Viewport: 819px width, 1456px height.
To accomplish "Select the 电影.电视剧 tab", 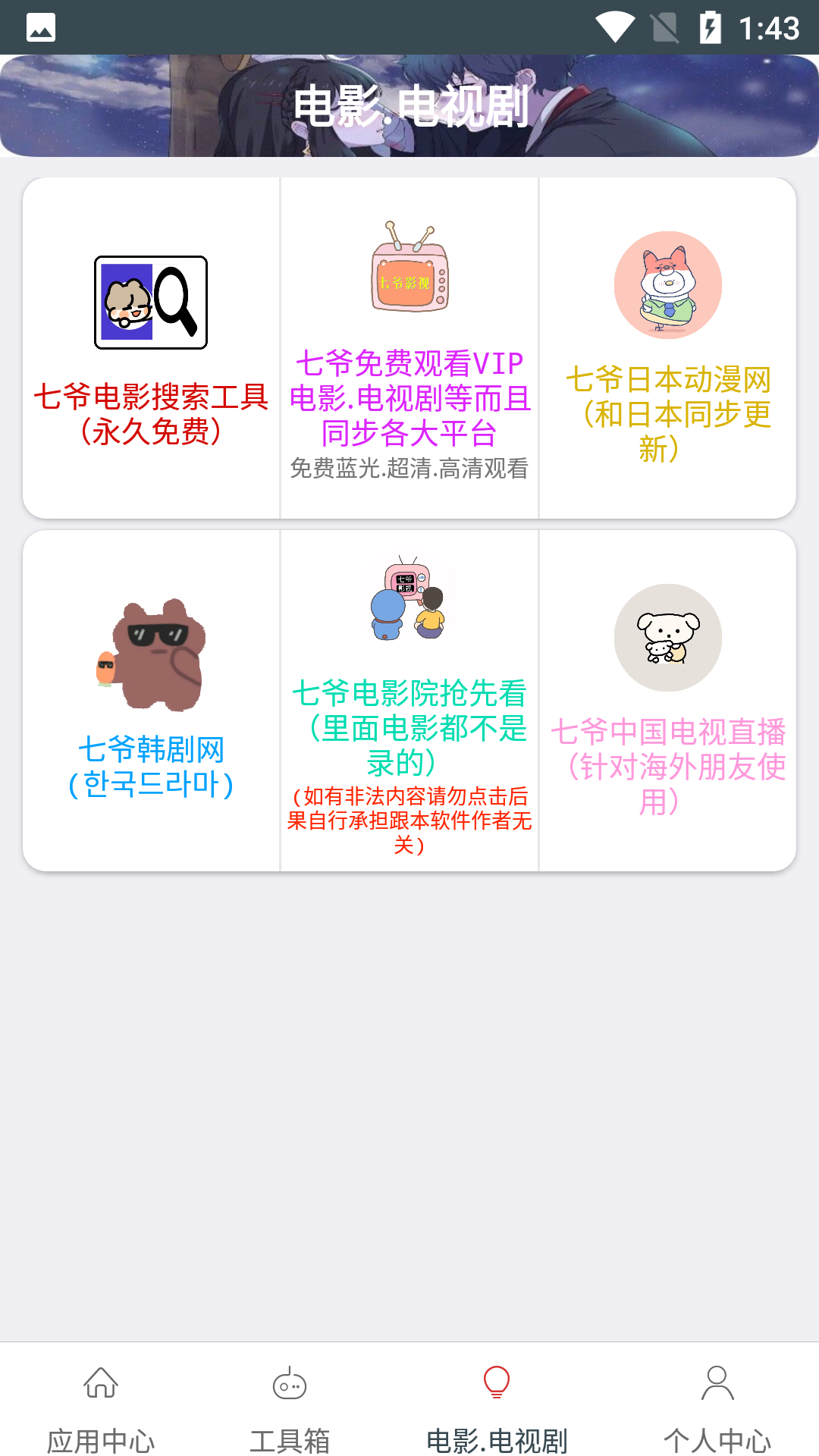I will click(x=497, y=1407).
